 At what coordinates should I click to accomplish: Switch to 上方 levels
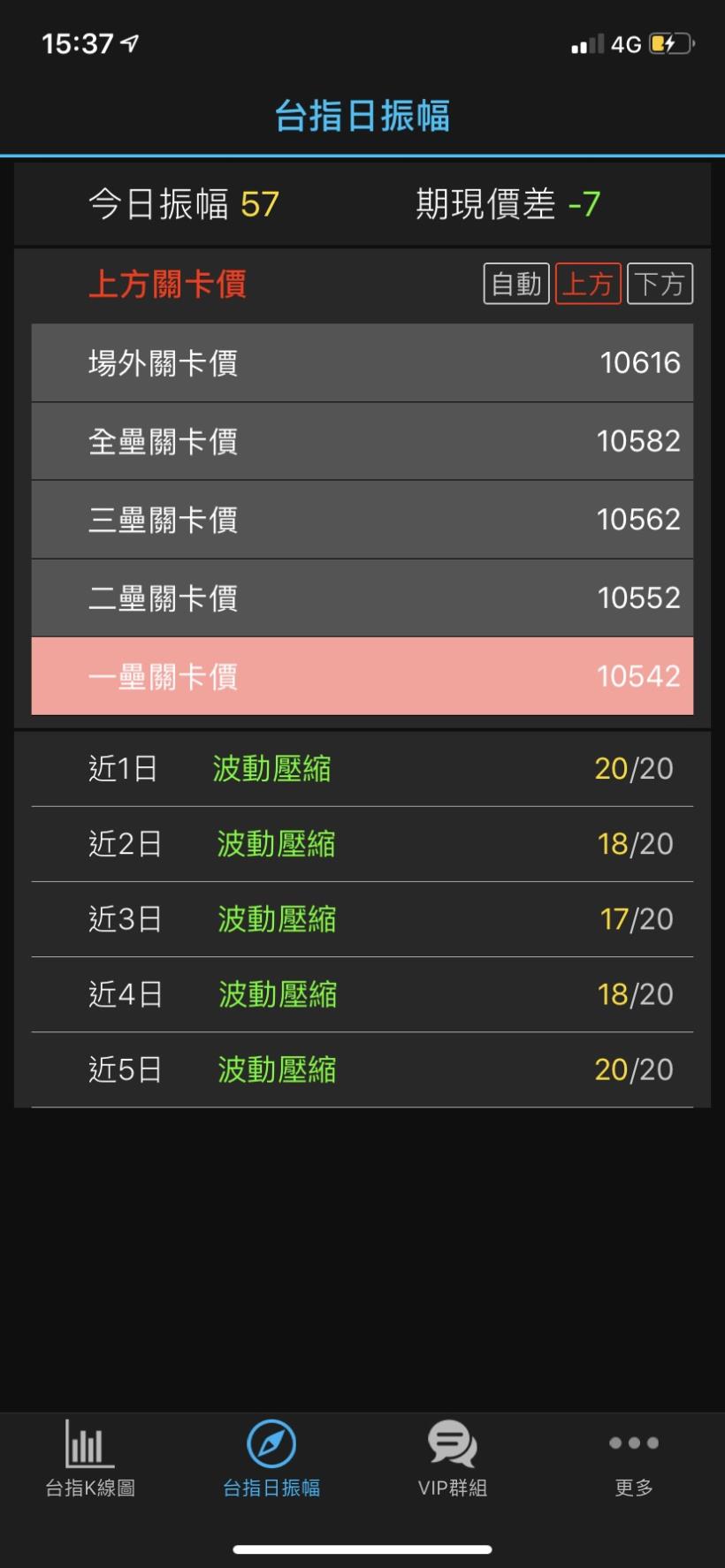588,284
